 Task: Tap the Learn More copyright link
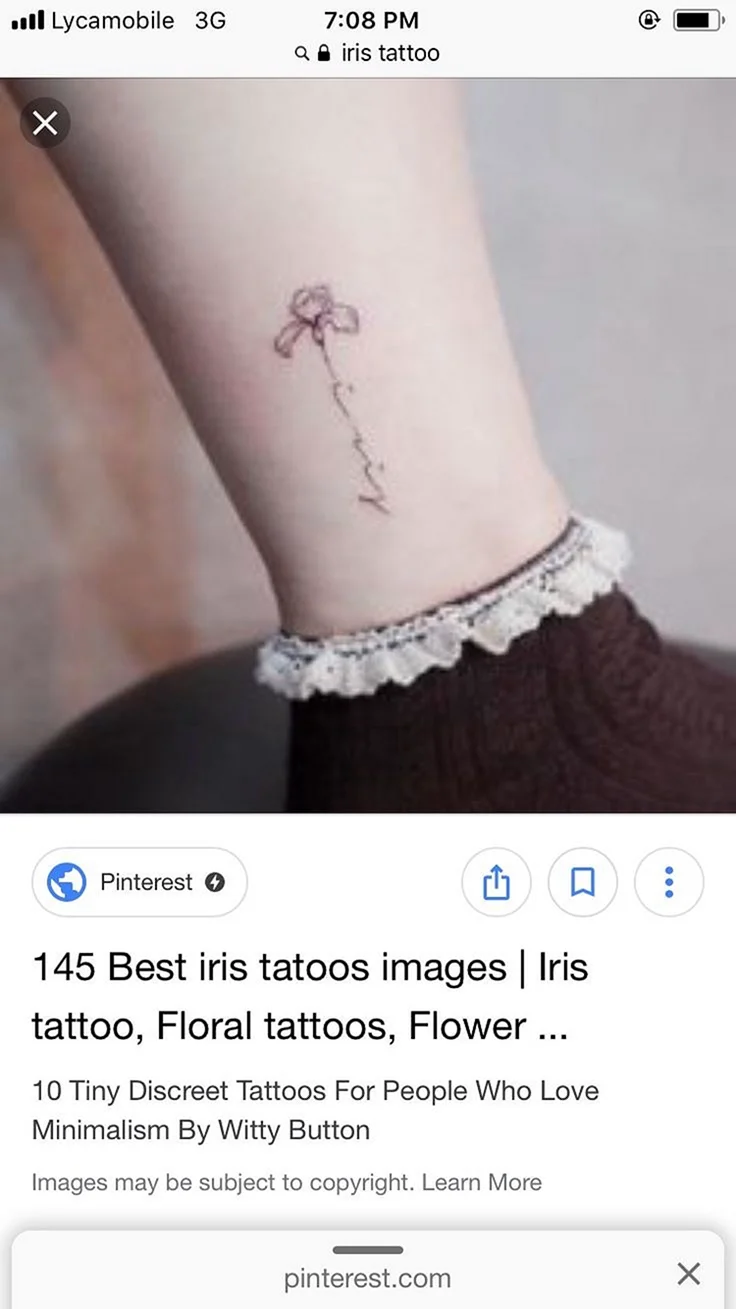pos(482,1182)
